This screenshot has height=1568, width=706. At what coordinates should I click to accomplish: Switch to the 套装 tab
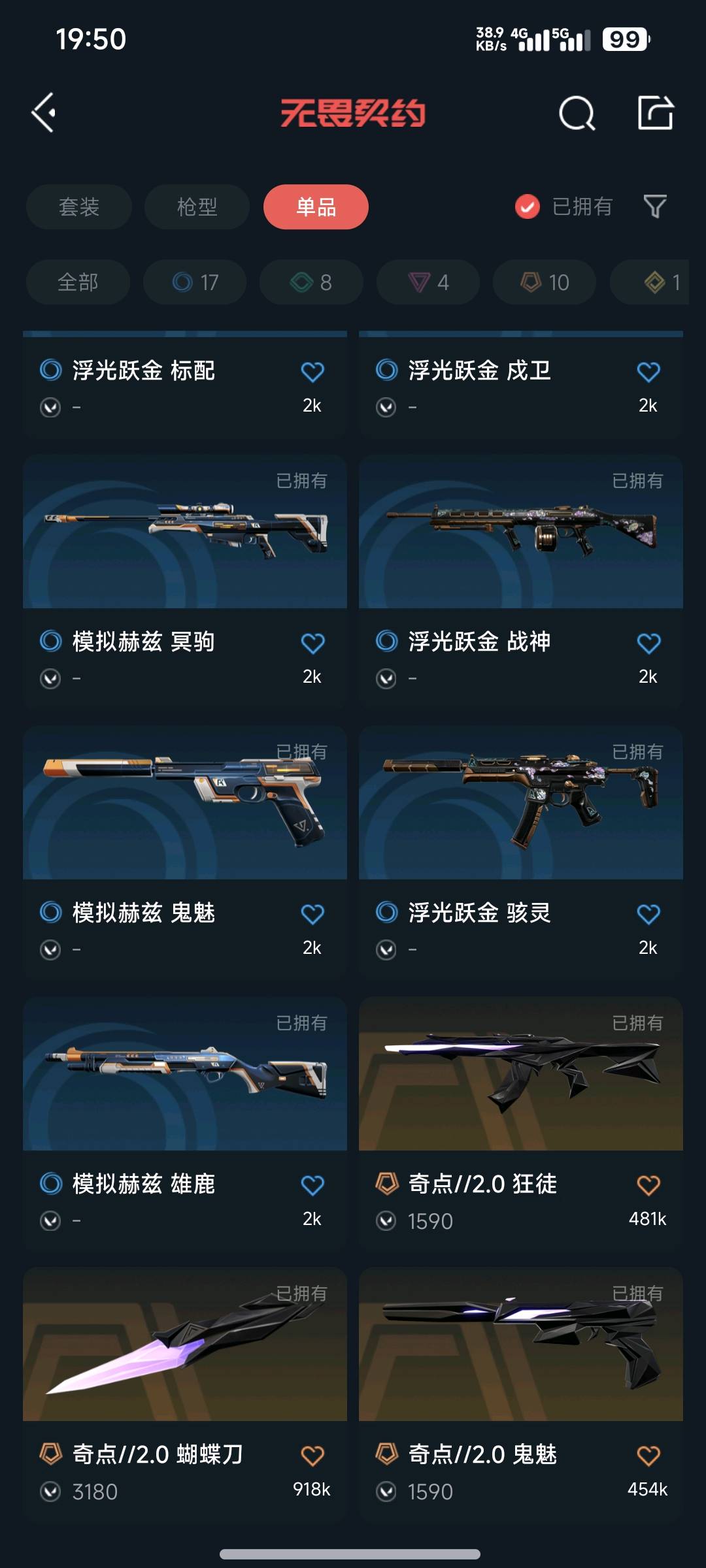(x=79, y=207)
